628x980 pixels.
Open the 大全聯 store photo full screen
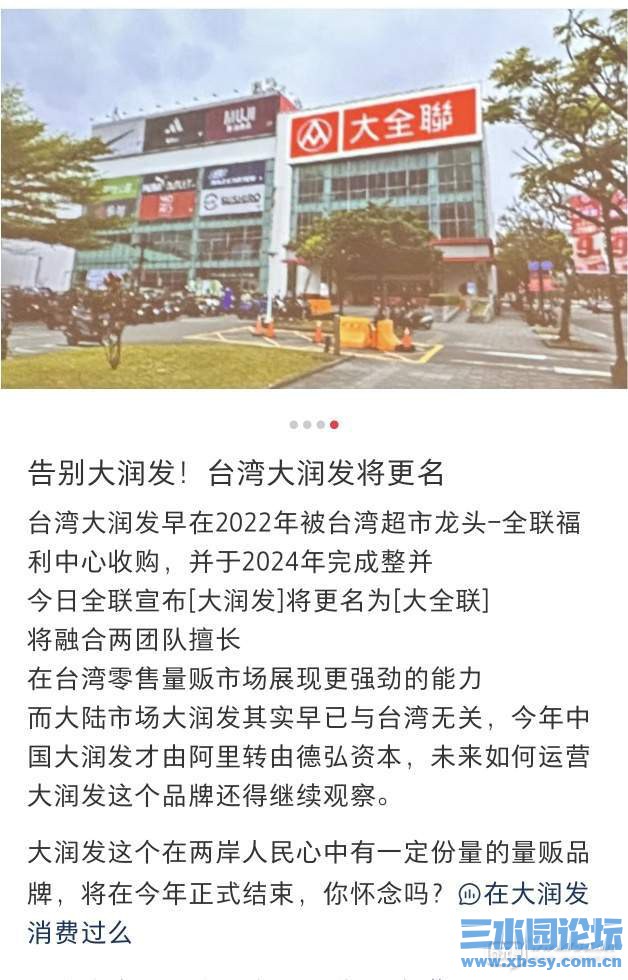pyautogui.click(x=314, y=200)
